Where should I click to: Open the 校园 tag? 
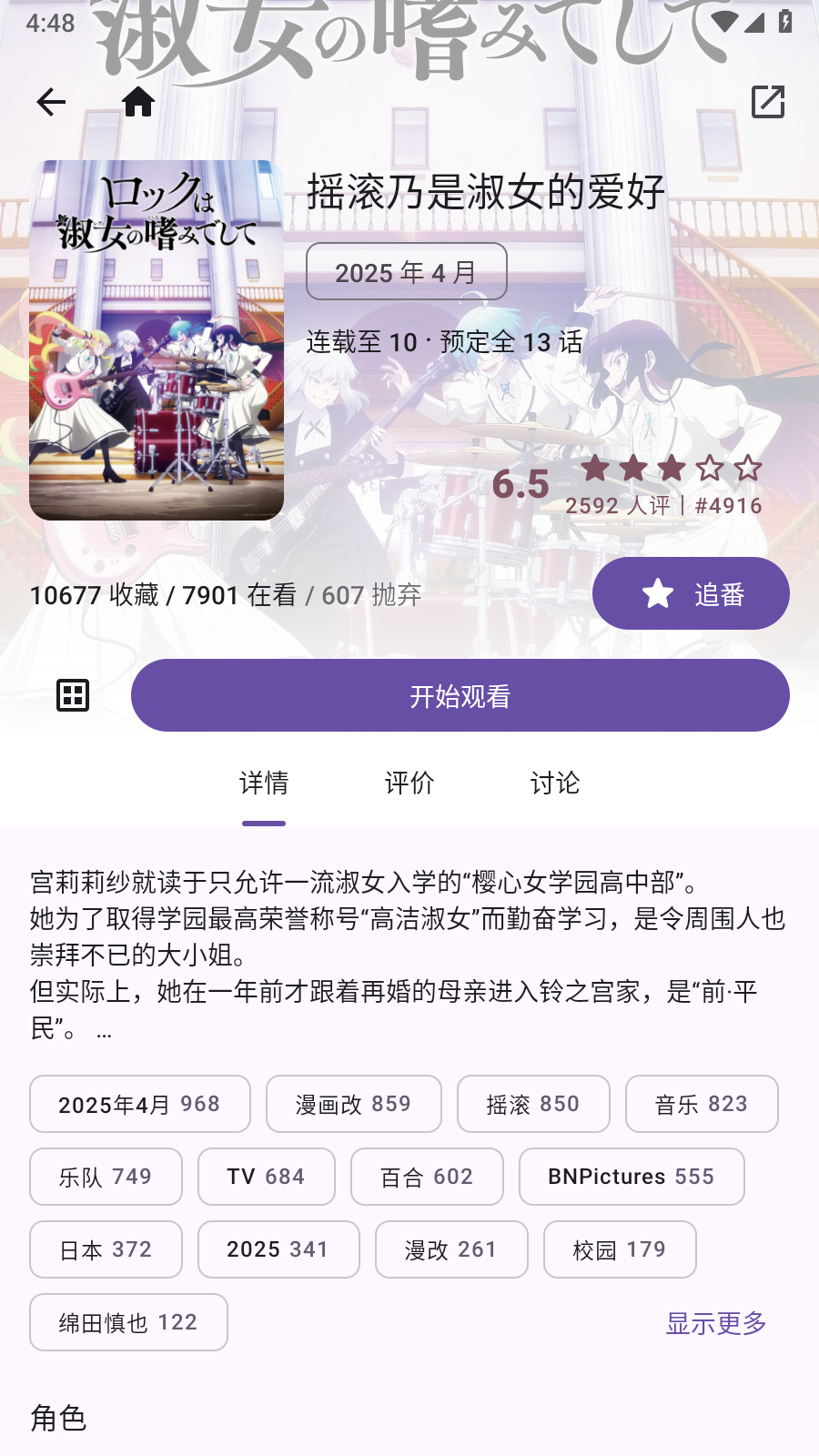click(620, 1249)
